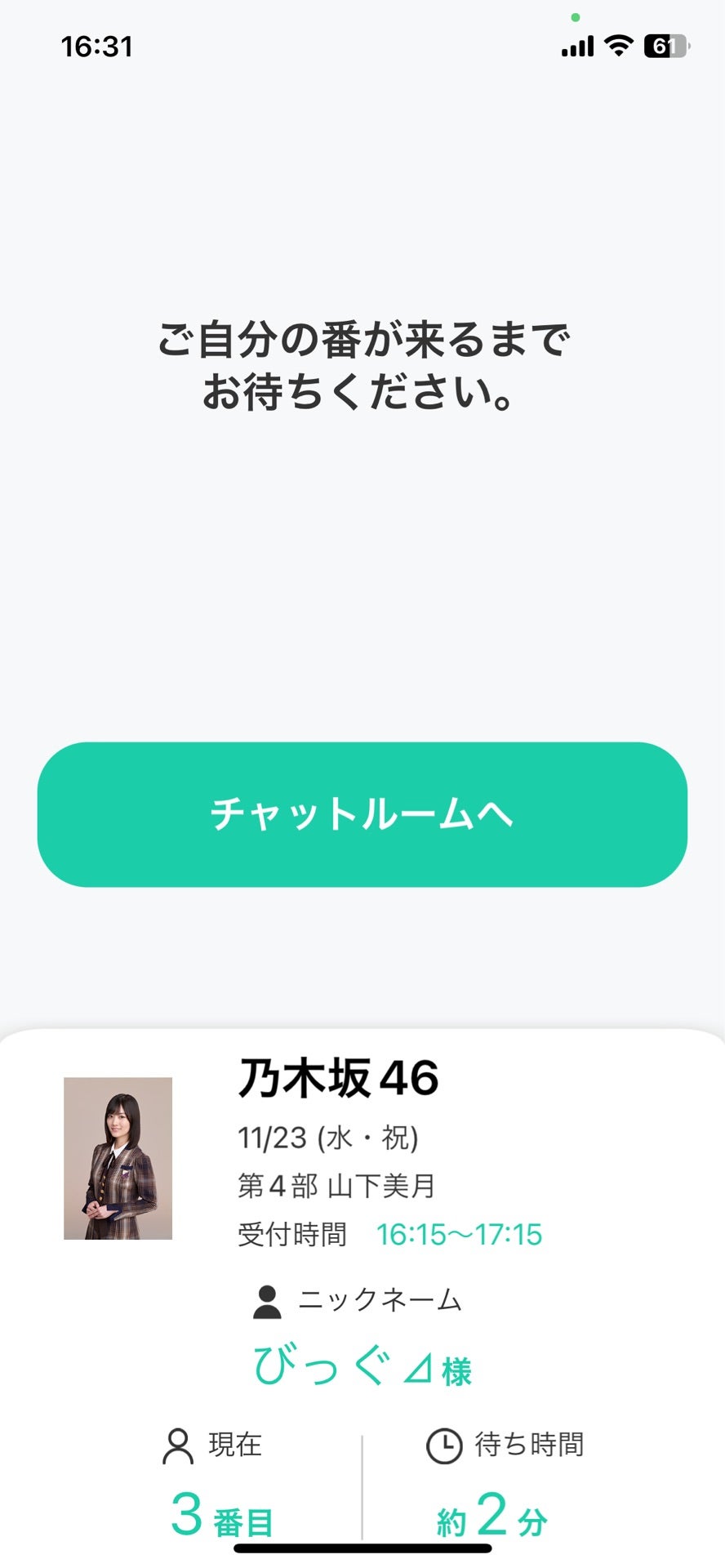Click the 受付時間 16:15〜17:15 time link

pos(458,1234)
